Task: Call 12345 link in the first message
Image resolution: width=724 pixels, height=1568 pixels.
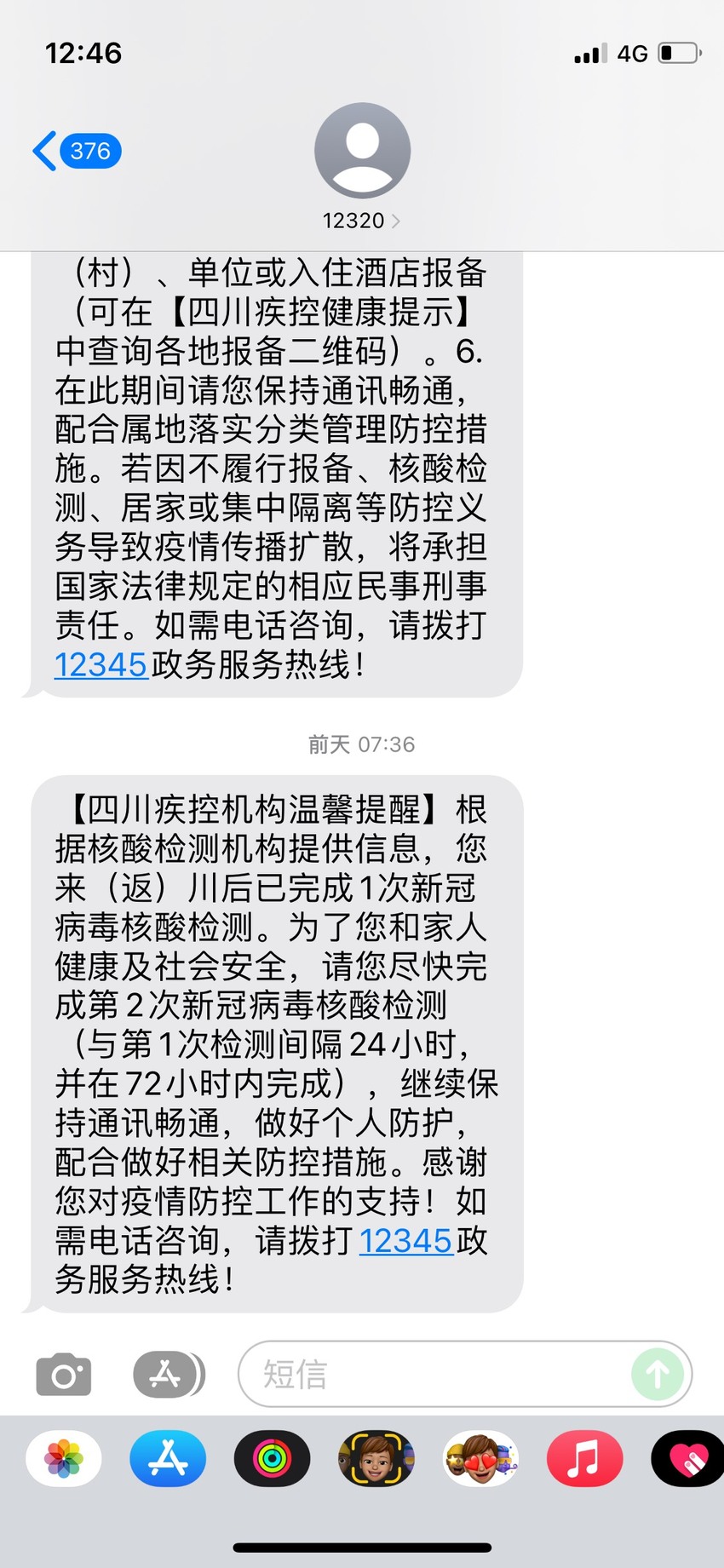Action: coord(101,665)
